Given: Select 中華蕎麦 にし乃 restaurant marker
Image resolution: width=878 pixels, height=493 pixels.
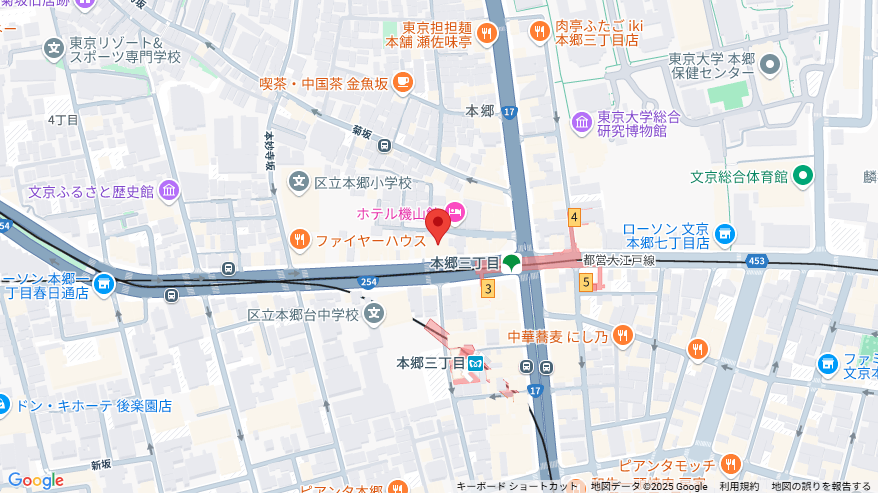Looking at the screenshot, I should 623,336.
